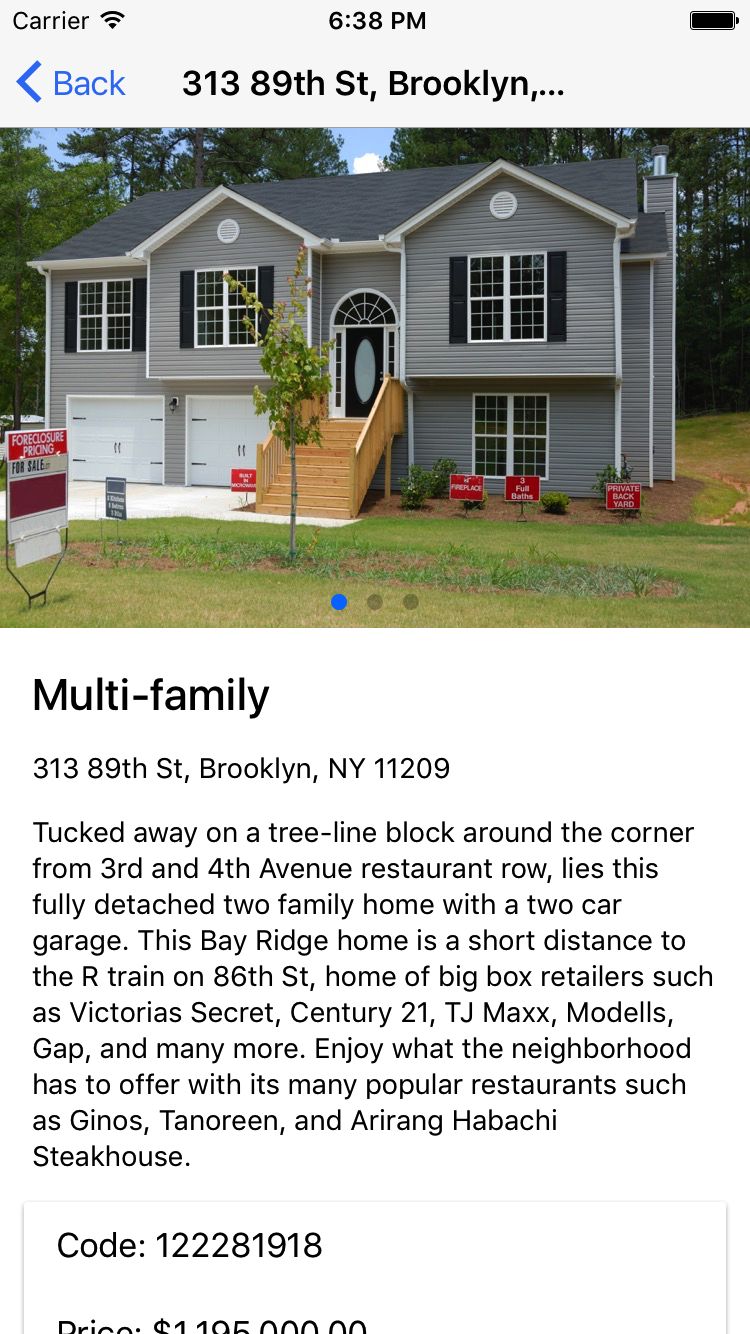The image size is (750, 1334).
Task: Jump to the second photo page dot
Action: click(375, 602)
